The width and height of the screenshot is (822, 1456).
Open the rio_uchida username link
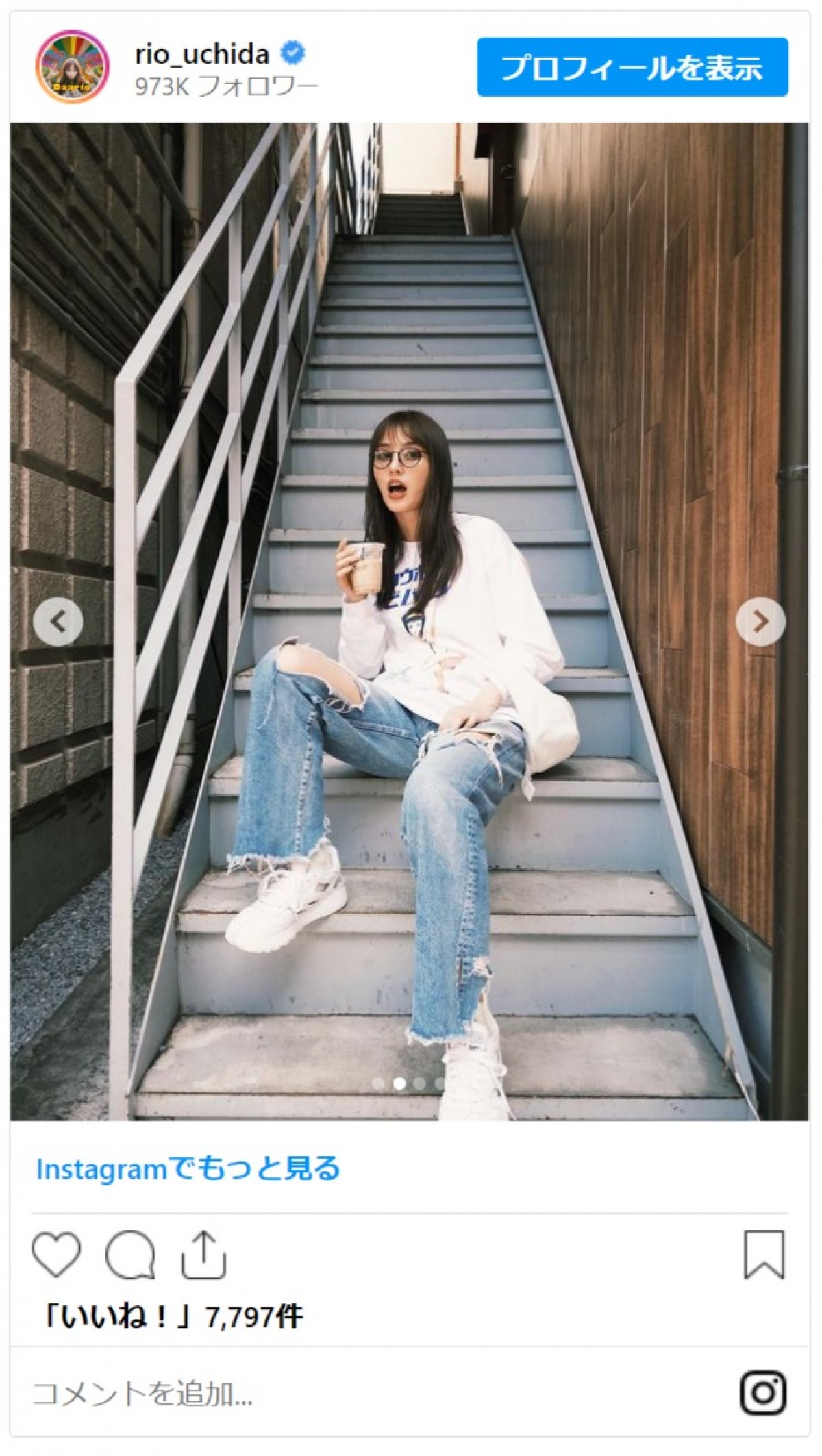click(x=202, y=54)
